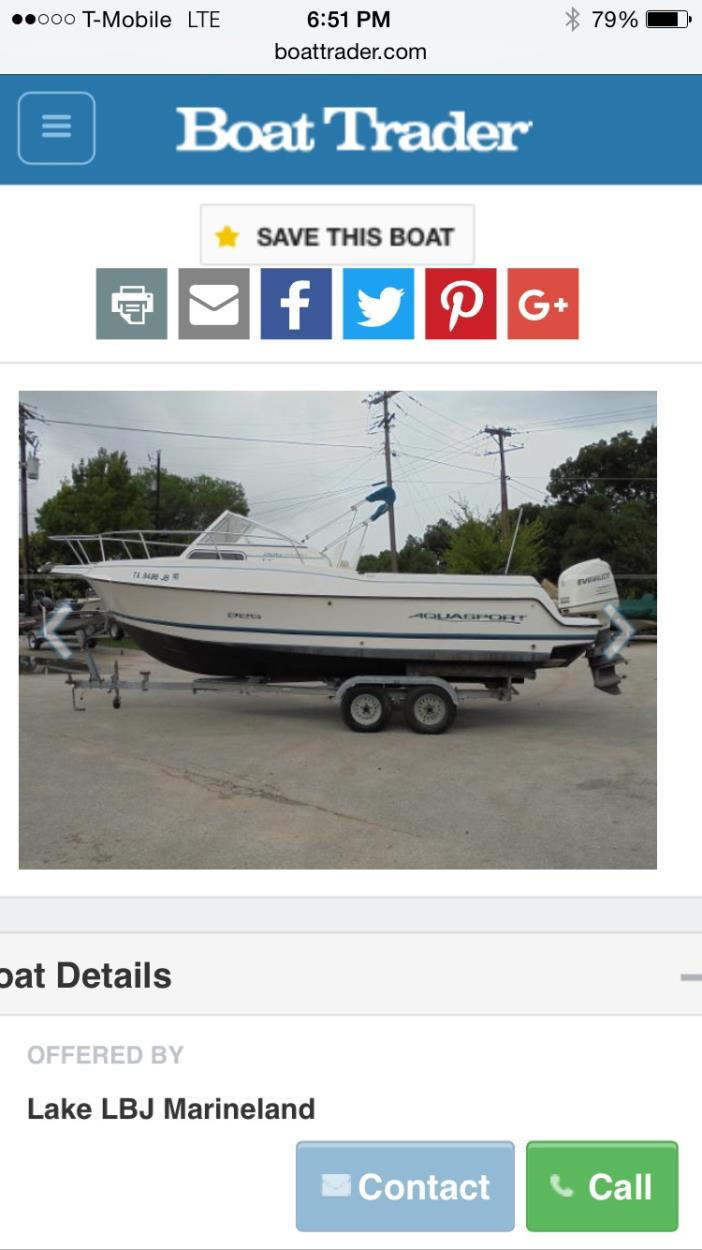Call Lake LBJ Marineland
This screenshot has height=1250, width=702.
(x=602, y=1186)
